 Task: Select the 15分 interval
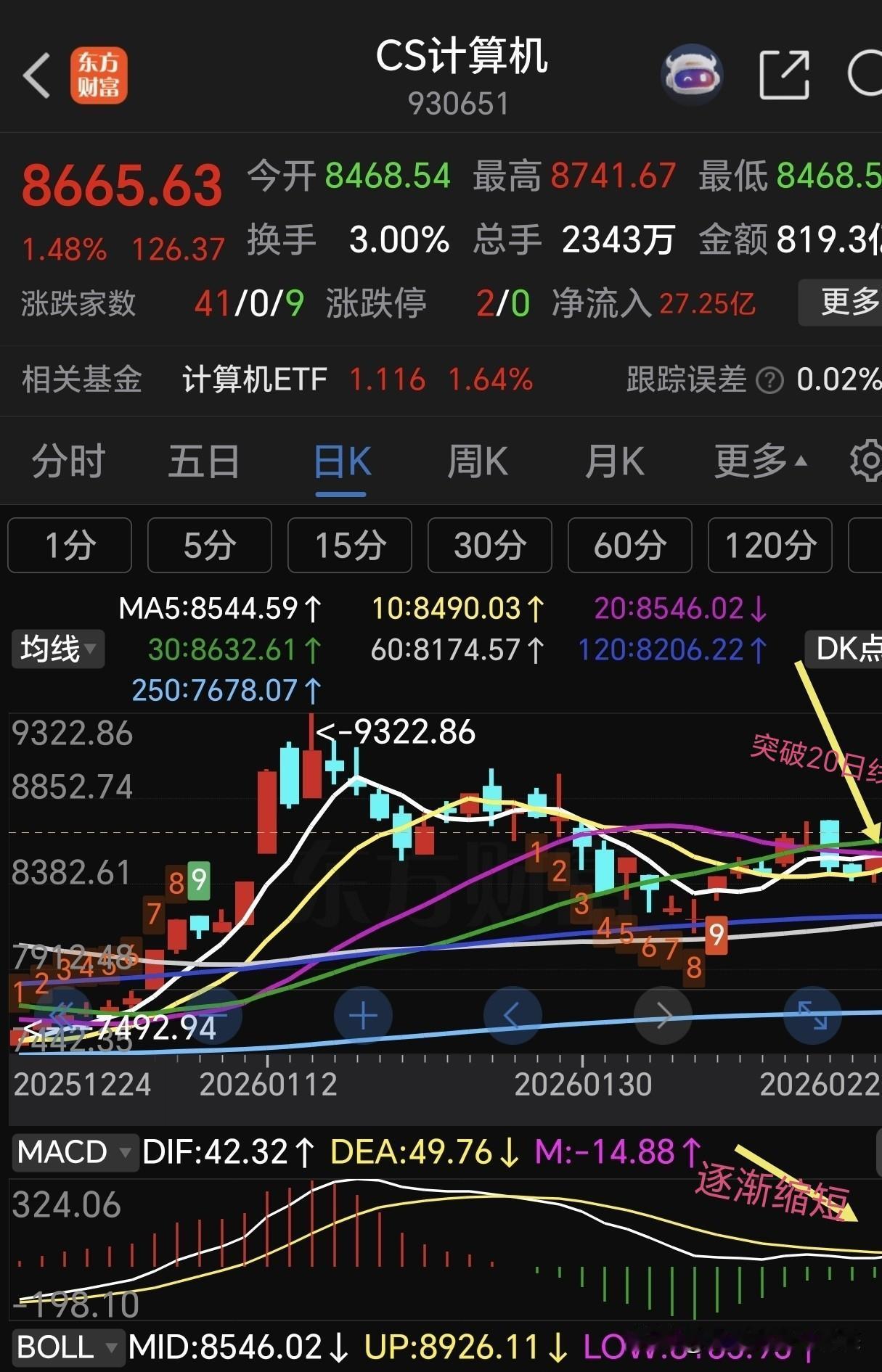coord(349,546)
